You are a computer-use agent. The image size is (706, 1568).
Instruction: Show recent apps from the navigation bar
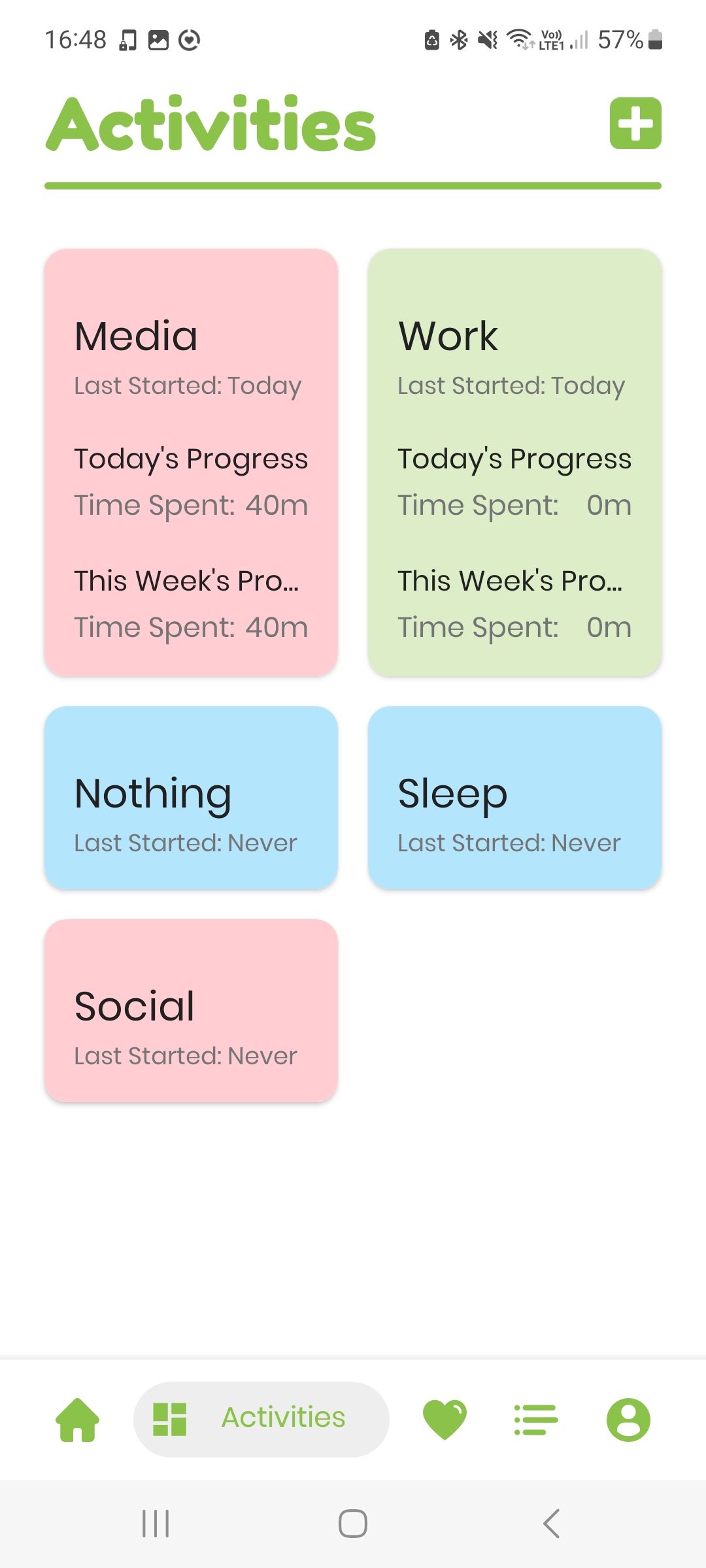pos(156,1524)
